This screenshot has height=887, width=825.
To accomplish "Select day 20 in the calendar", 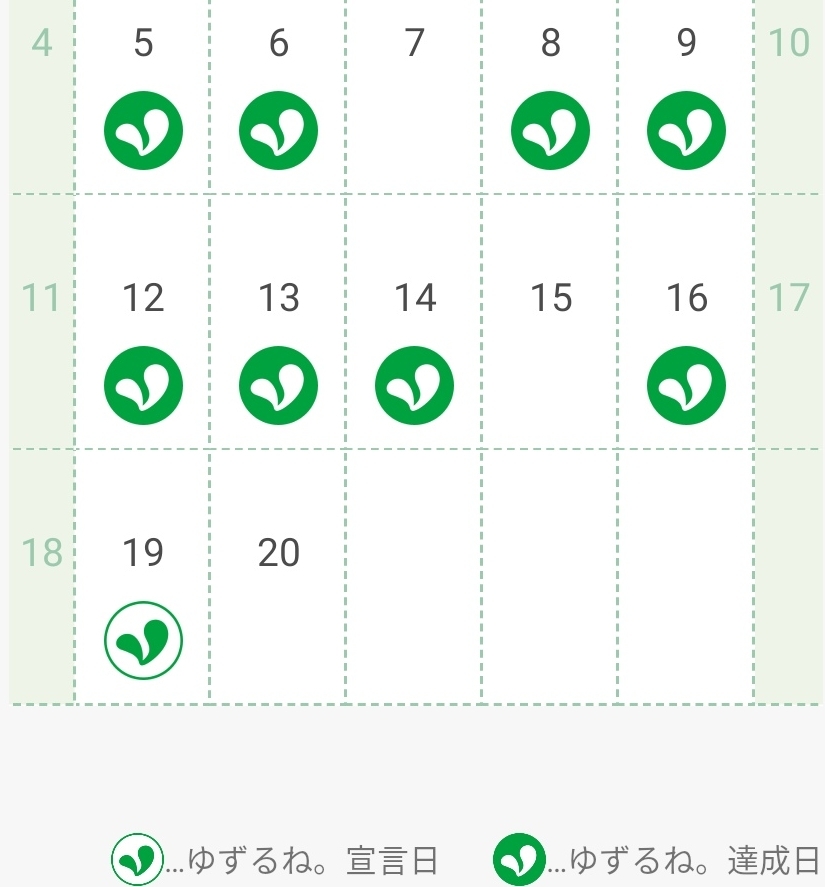I will pos(278,577).
